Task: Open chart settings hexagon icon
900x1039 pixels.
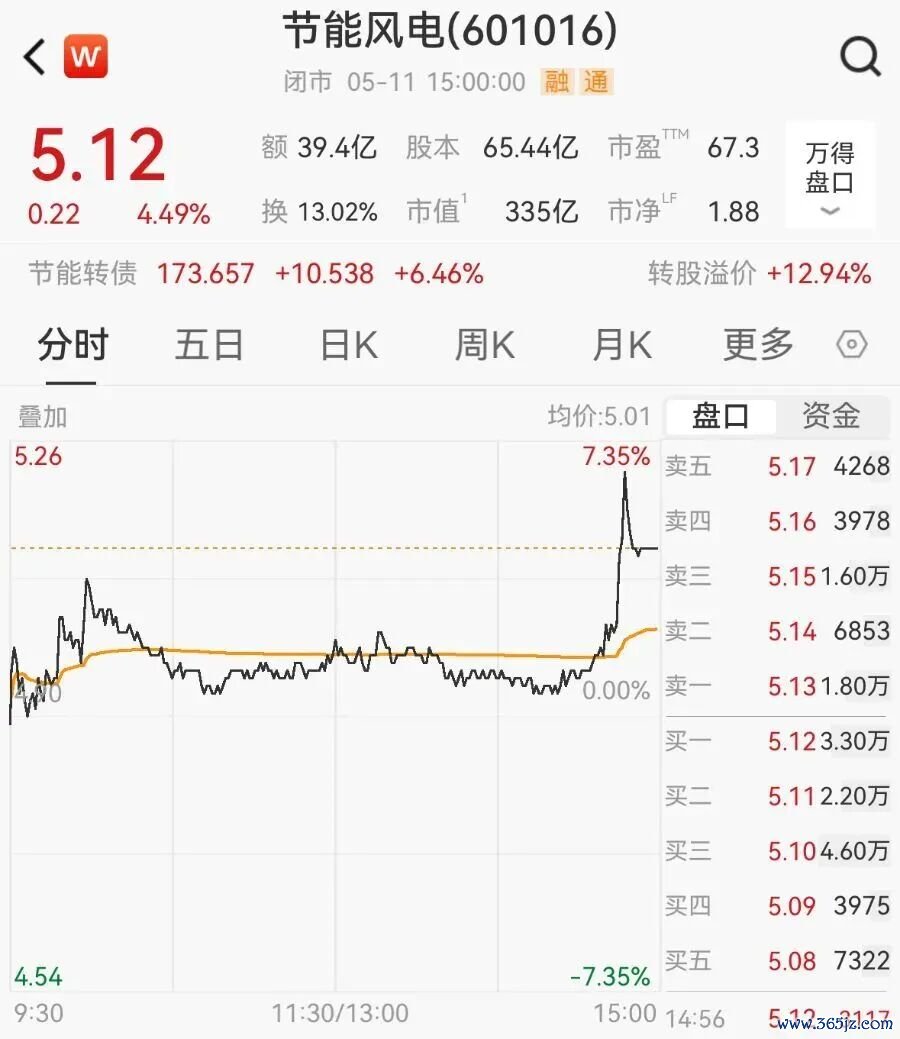Action: tap(852, 345)
